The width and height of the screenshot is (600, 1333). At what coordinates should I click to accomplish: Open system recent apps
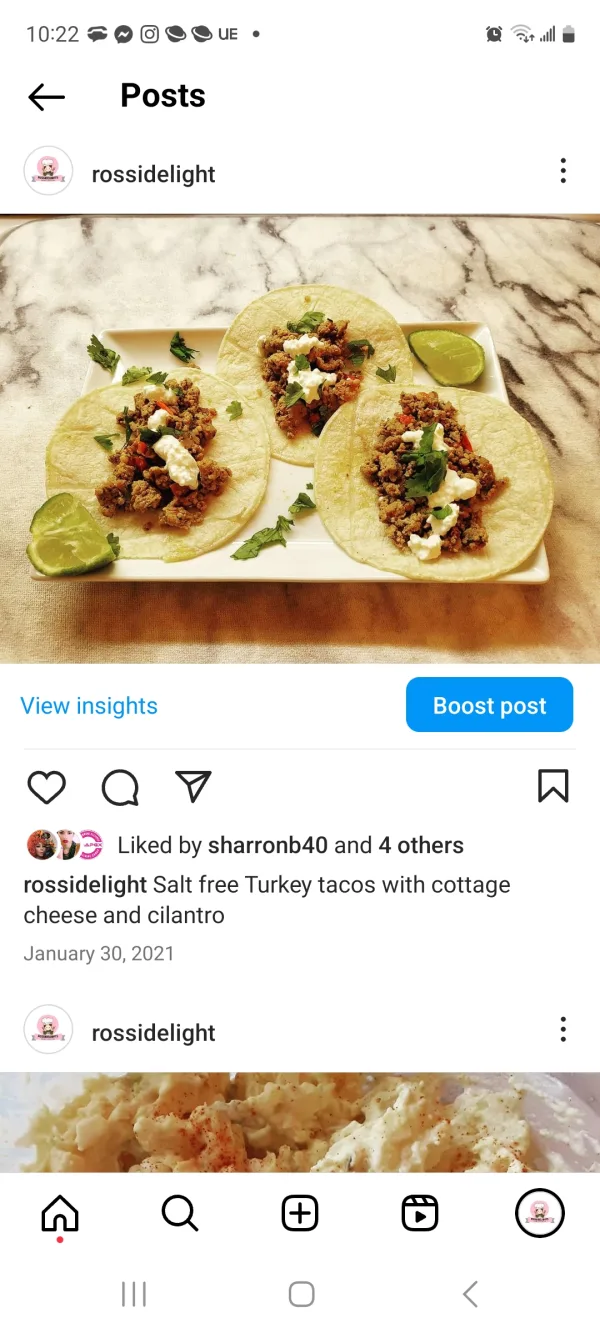[x=134, y=1294]
